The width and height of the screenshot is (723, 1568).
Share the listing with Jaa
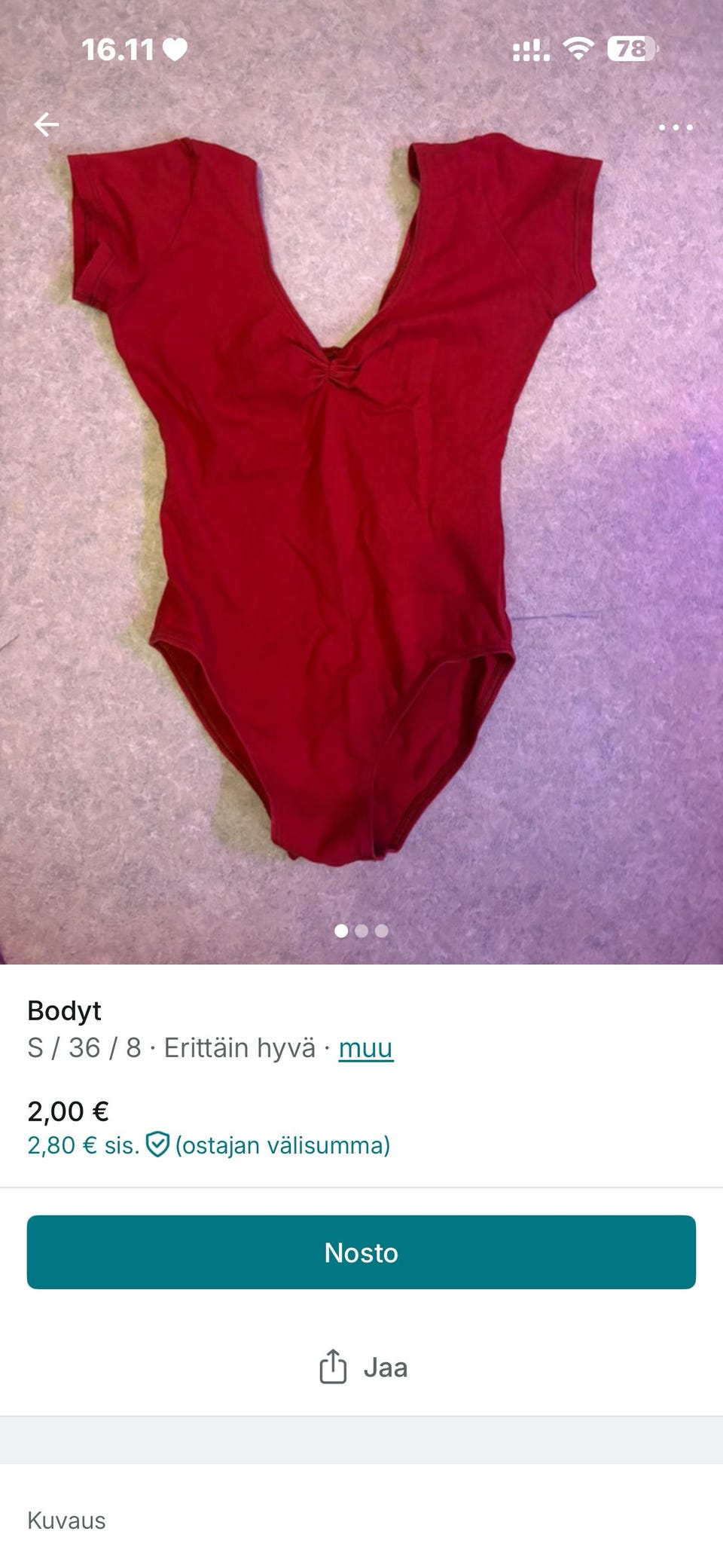pyautogui.click(x=363, y=1367)
